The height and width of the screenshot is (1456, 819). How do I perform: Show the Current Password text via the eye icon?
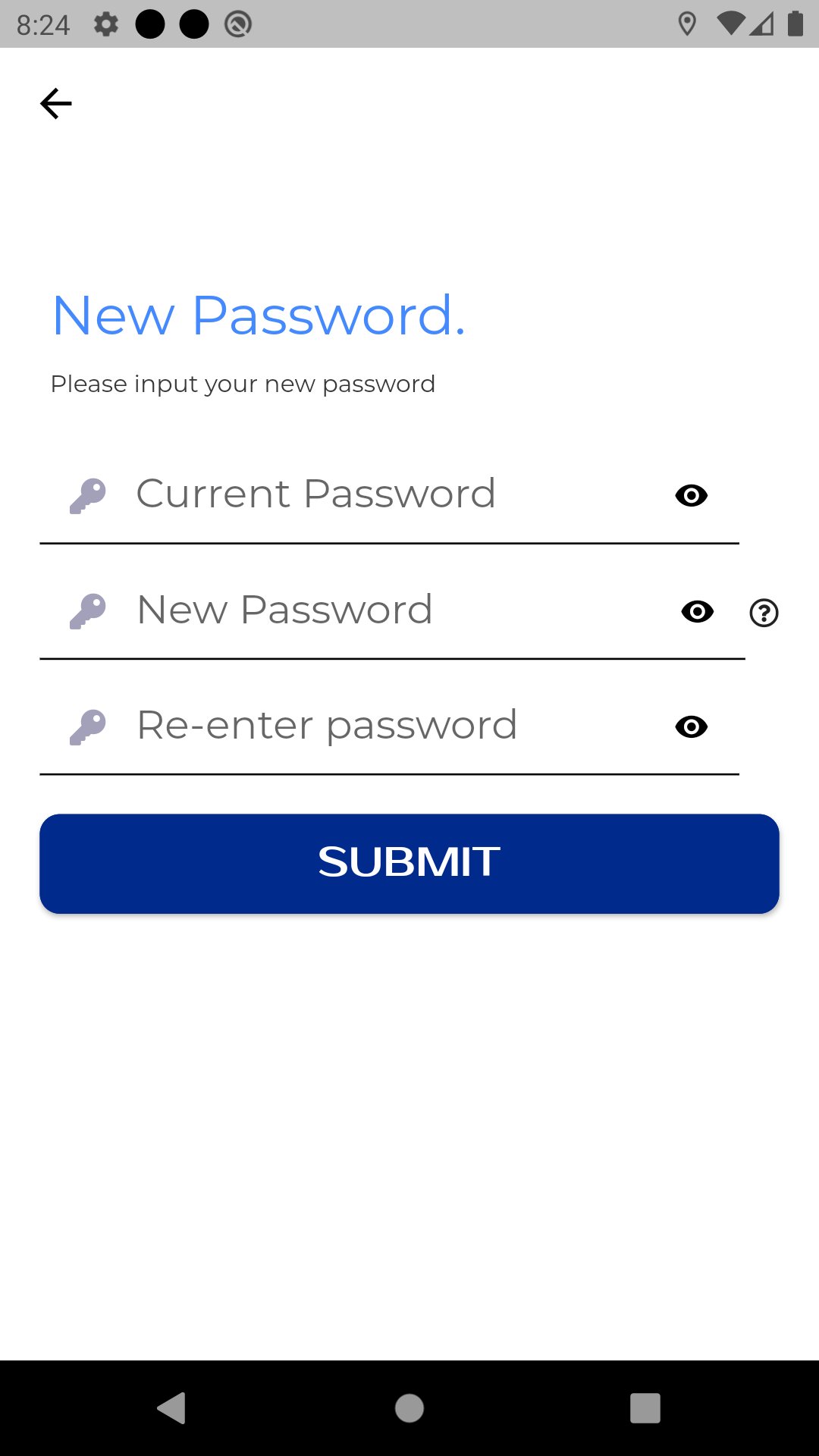[x=691, y=495]
